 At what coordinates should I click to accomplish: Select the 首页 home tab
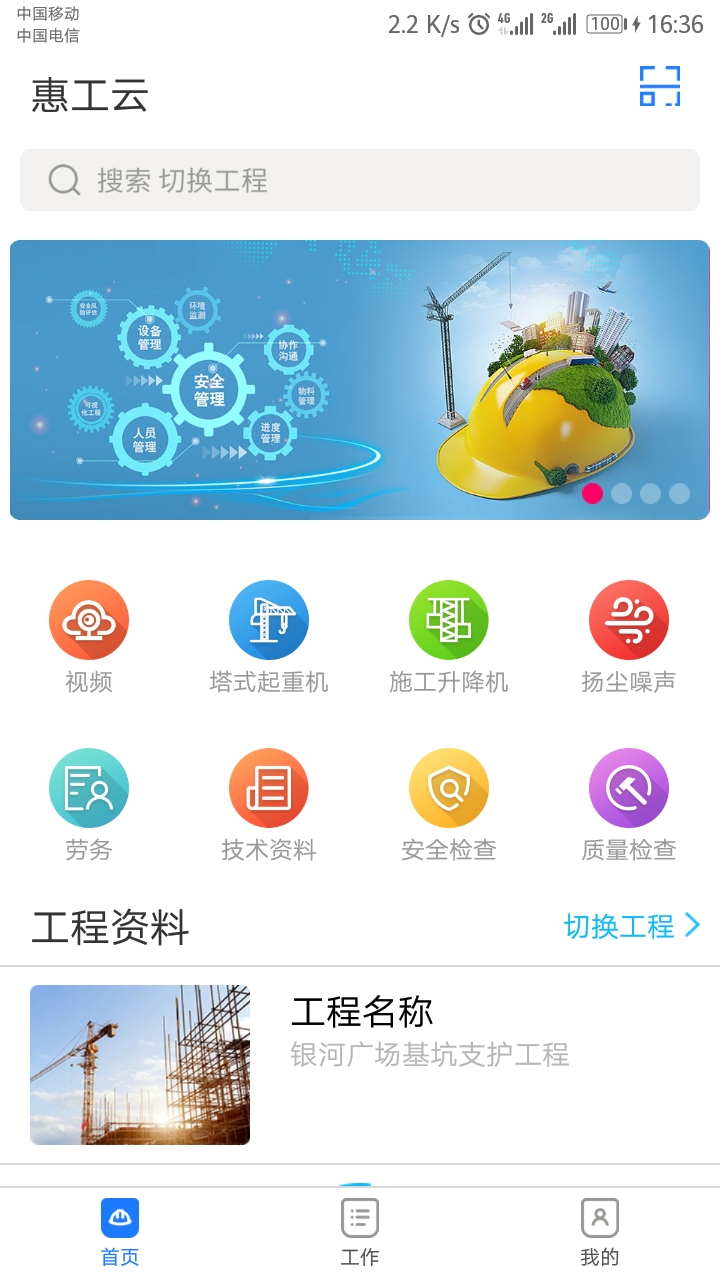119,1217
